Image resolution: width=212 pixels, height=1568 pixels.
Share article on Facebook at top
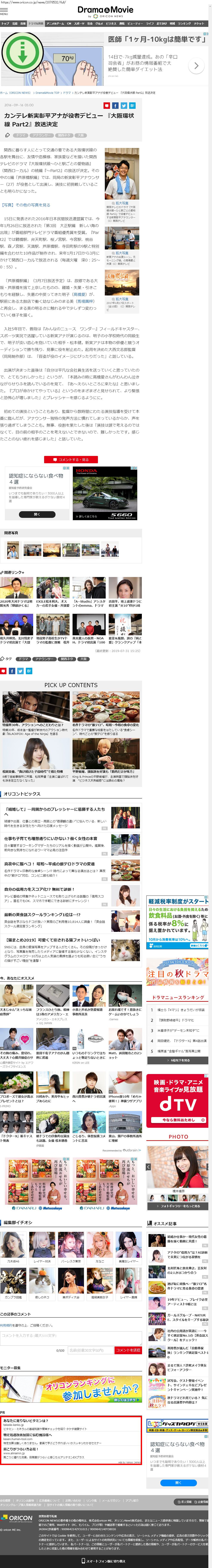click(115, 106)
